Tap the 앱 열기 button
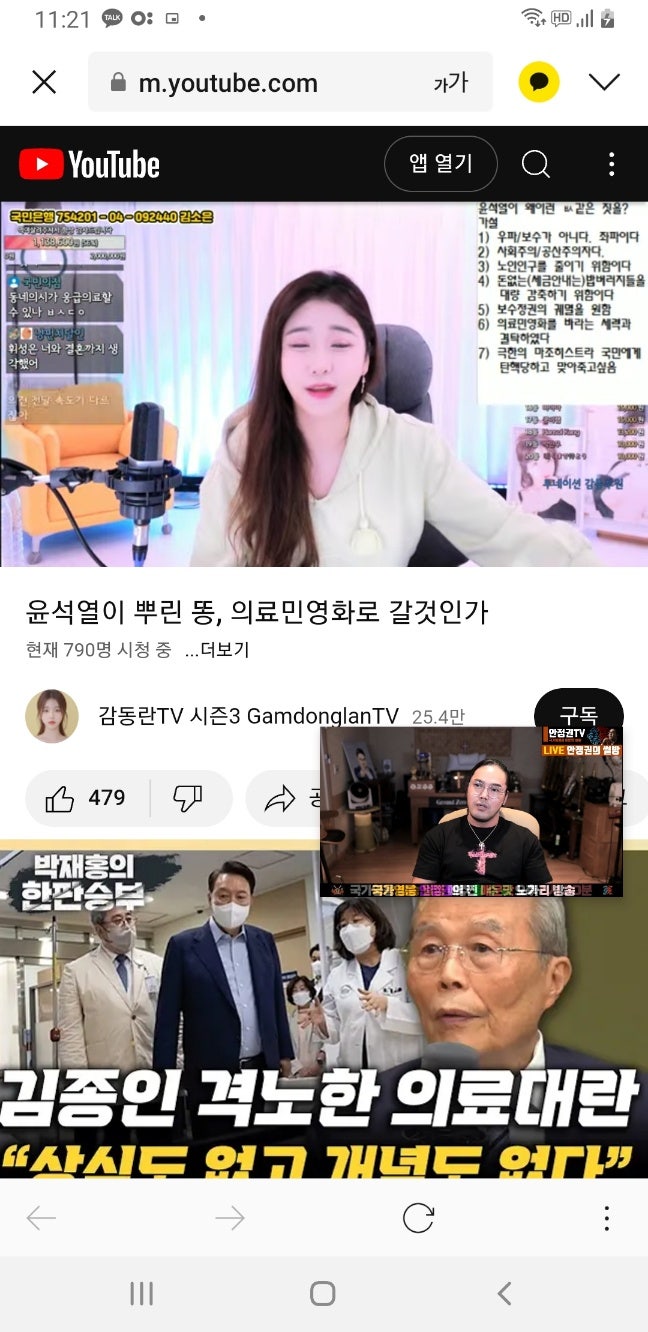 tap(440, 164)
